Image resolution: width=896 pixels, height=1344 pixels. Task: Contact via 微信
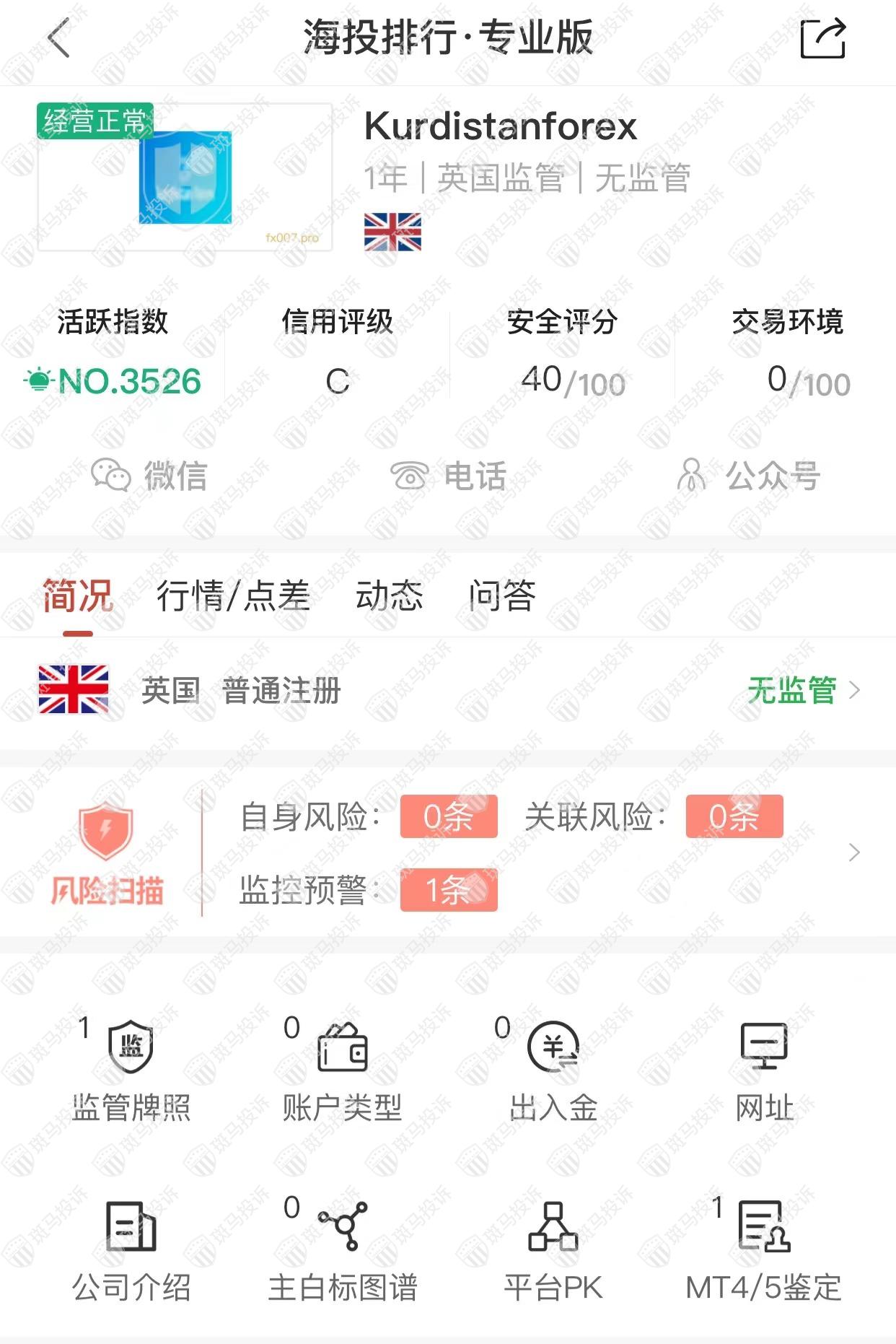[x=150, y=476]
